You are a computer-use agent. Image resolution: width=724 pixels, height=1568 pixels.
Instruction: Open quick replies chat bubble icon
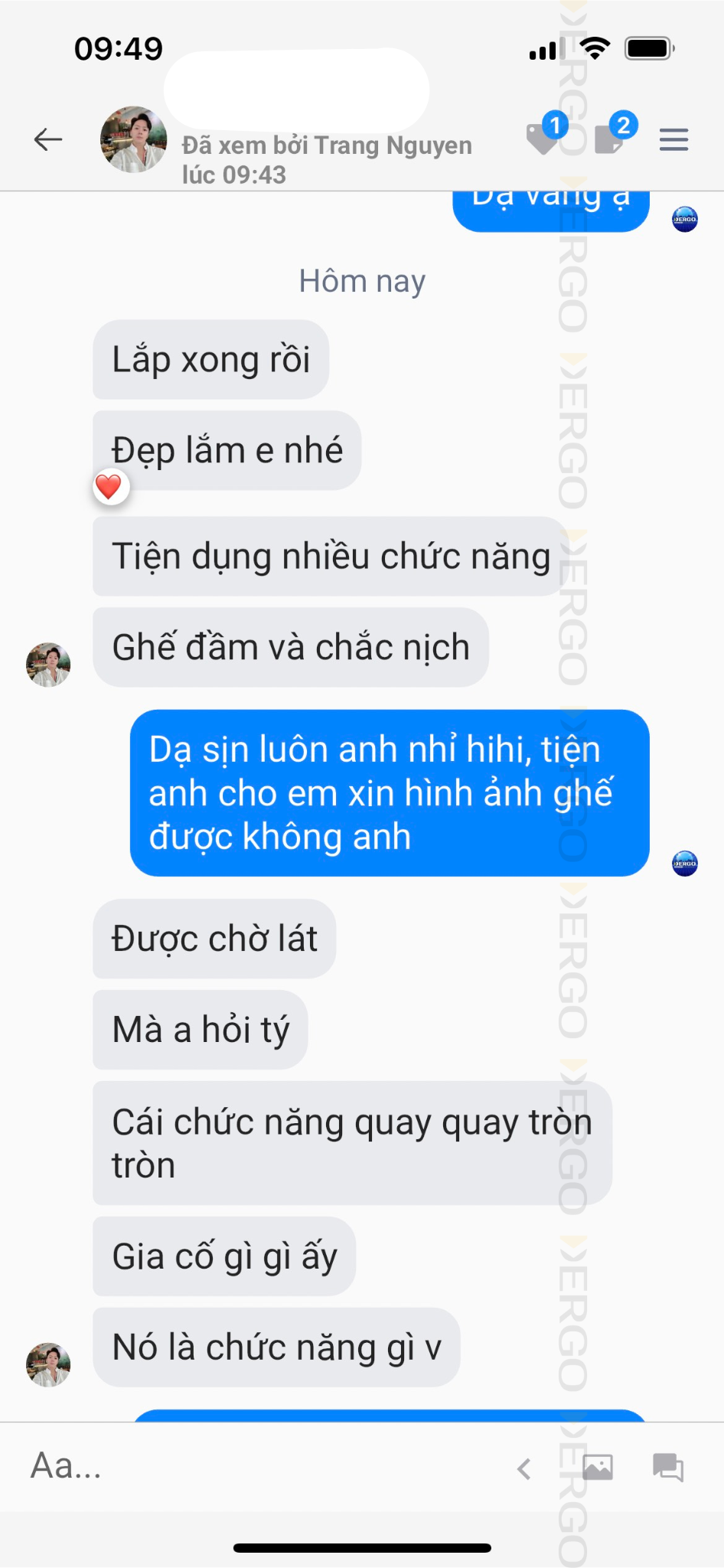pyautogui.click(x=667, y=1468)
